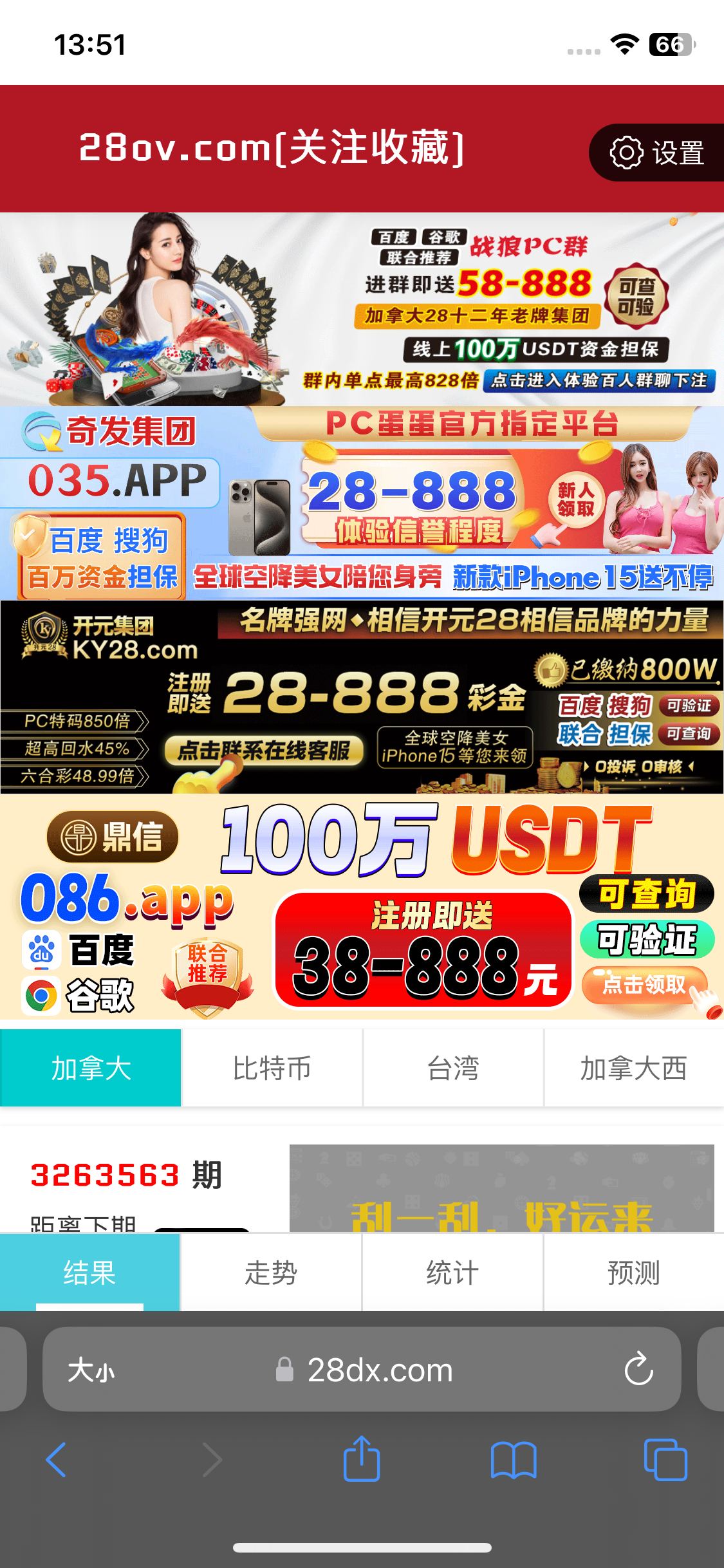This screenshot has height=1568, width=724.
Task: Go back to the previous page
Action: tap(56, 1460)
